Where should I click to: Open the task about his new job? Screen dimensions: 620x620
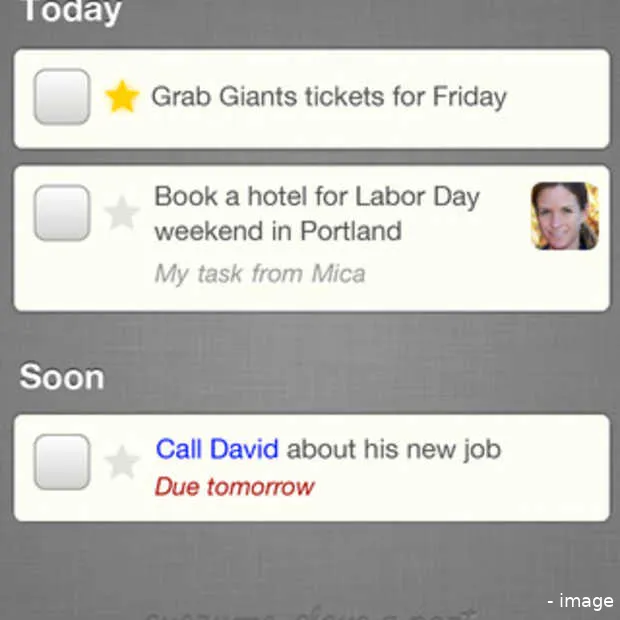(x=394, y=449)
